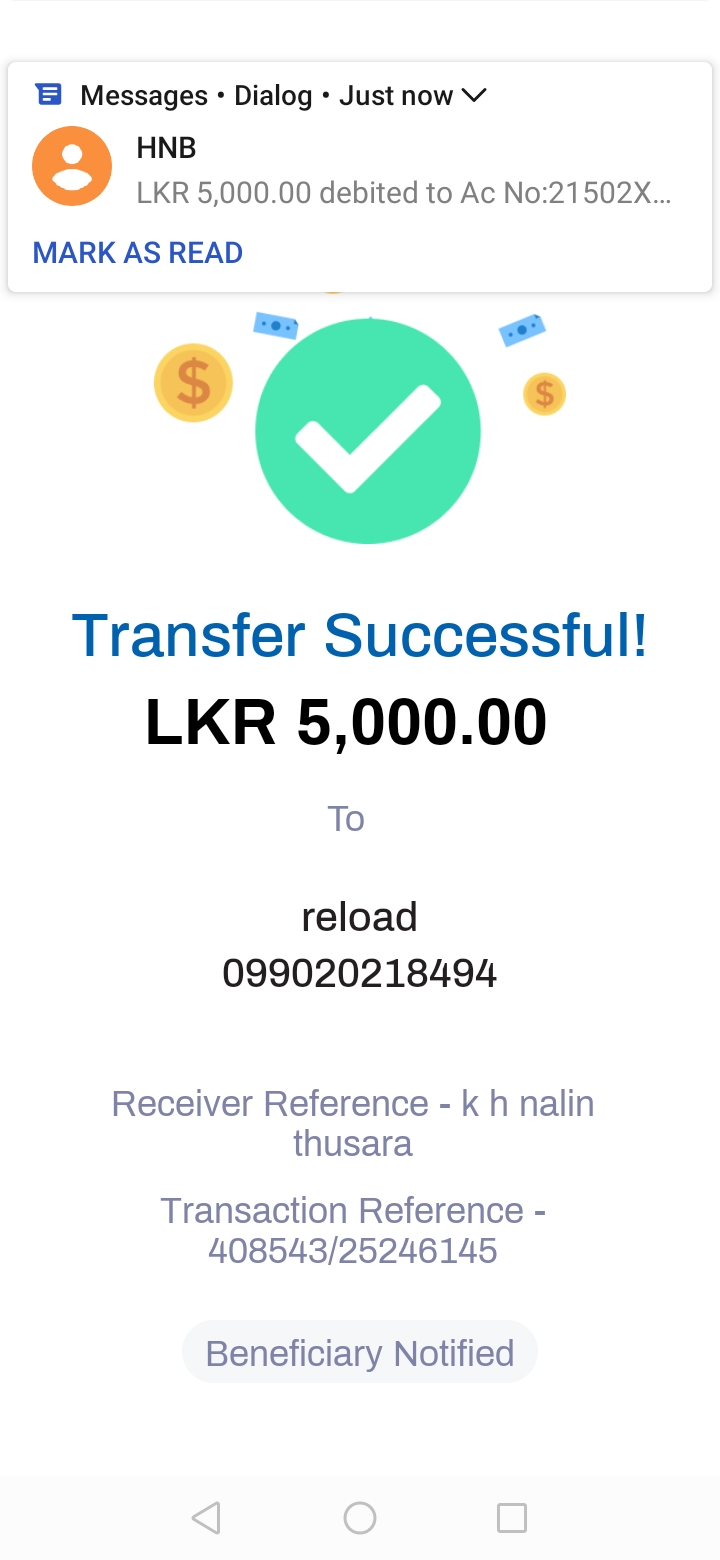The height and width of the screenshot is (1560, 720).
Task: Tap MARK AS READ on HNB notification
Action: [x=138, y=253]
